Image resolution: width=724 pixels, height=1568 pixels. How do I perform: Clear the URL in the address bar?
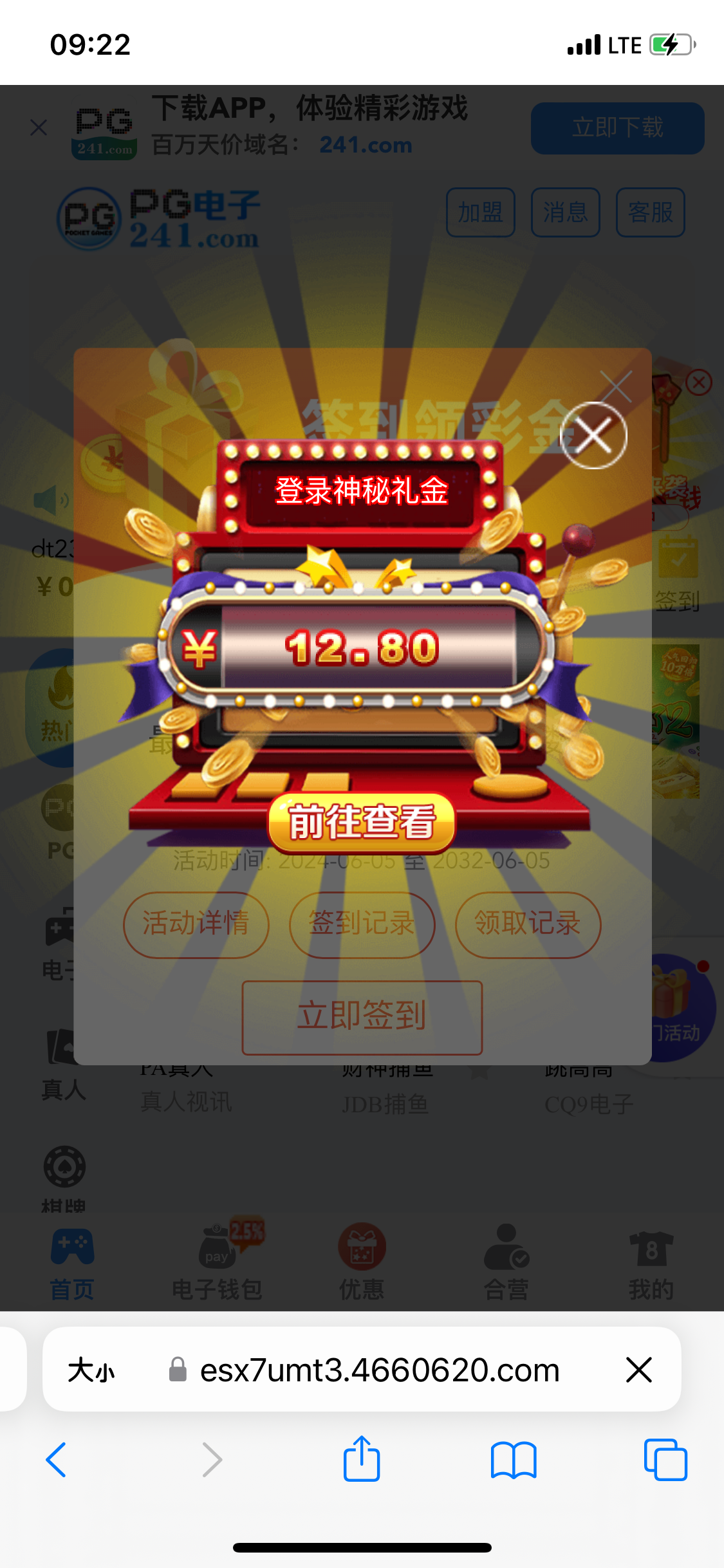coord(638,1369)
